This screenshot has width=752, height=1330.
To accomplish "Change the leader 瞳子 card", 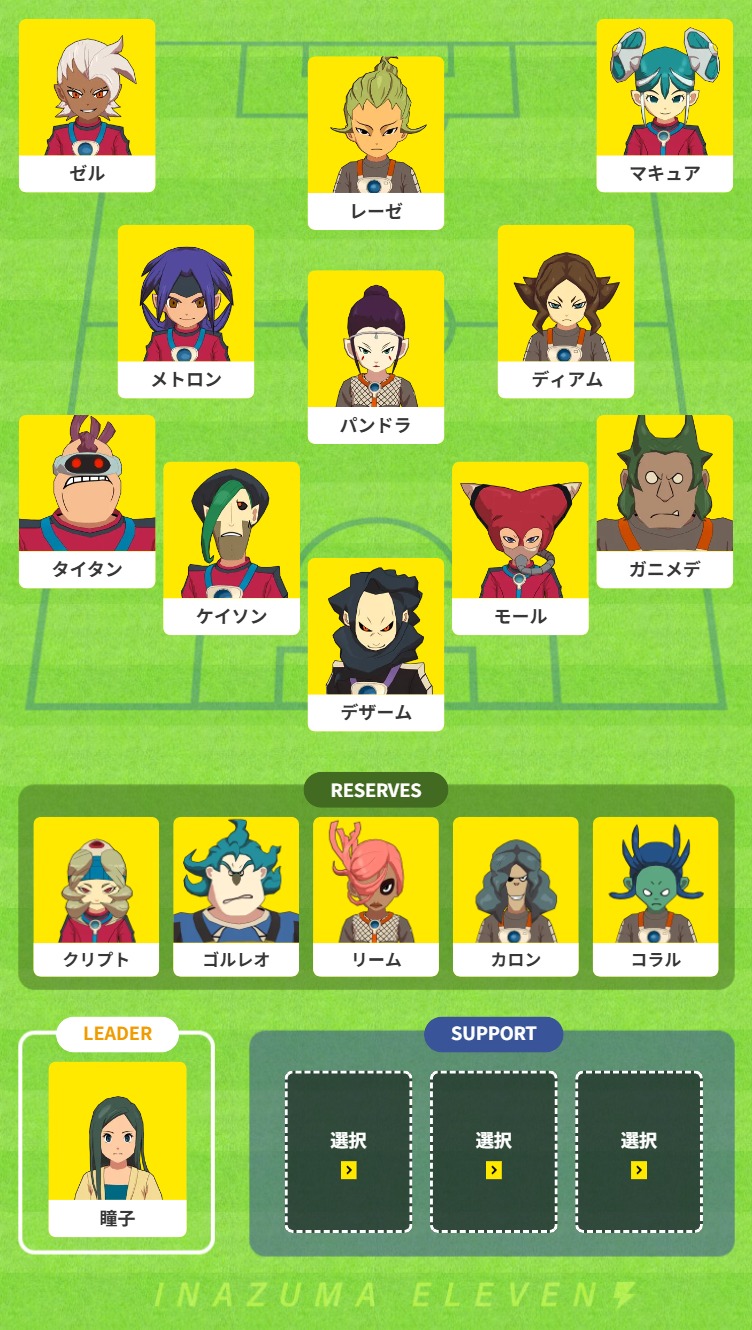I will [117, 1148].
